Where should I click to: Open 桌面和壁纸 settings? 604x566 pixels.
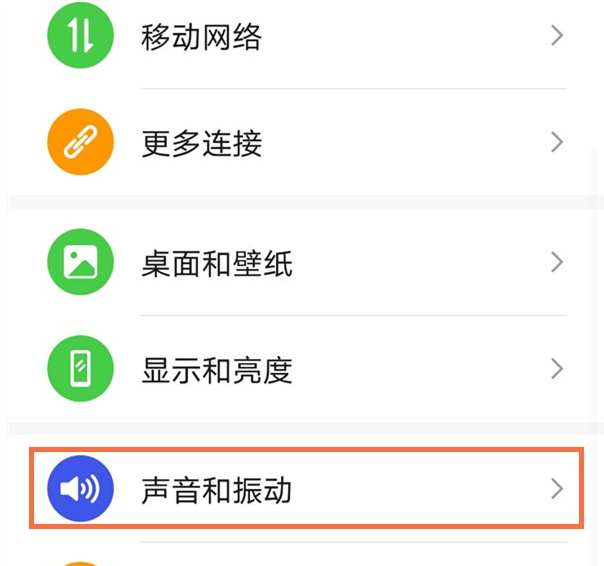click(x=217, y=264)
